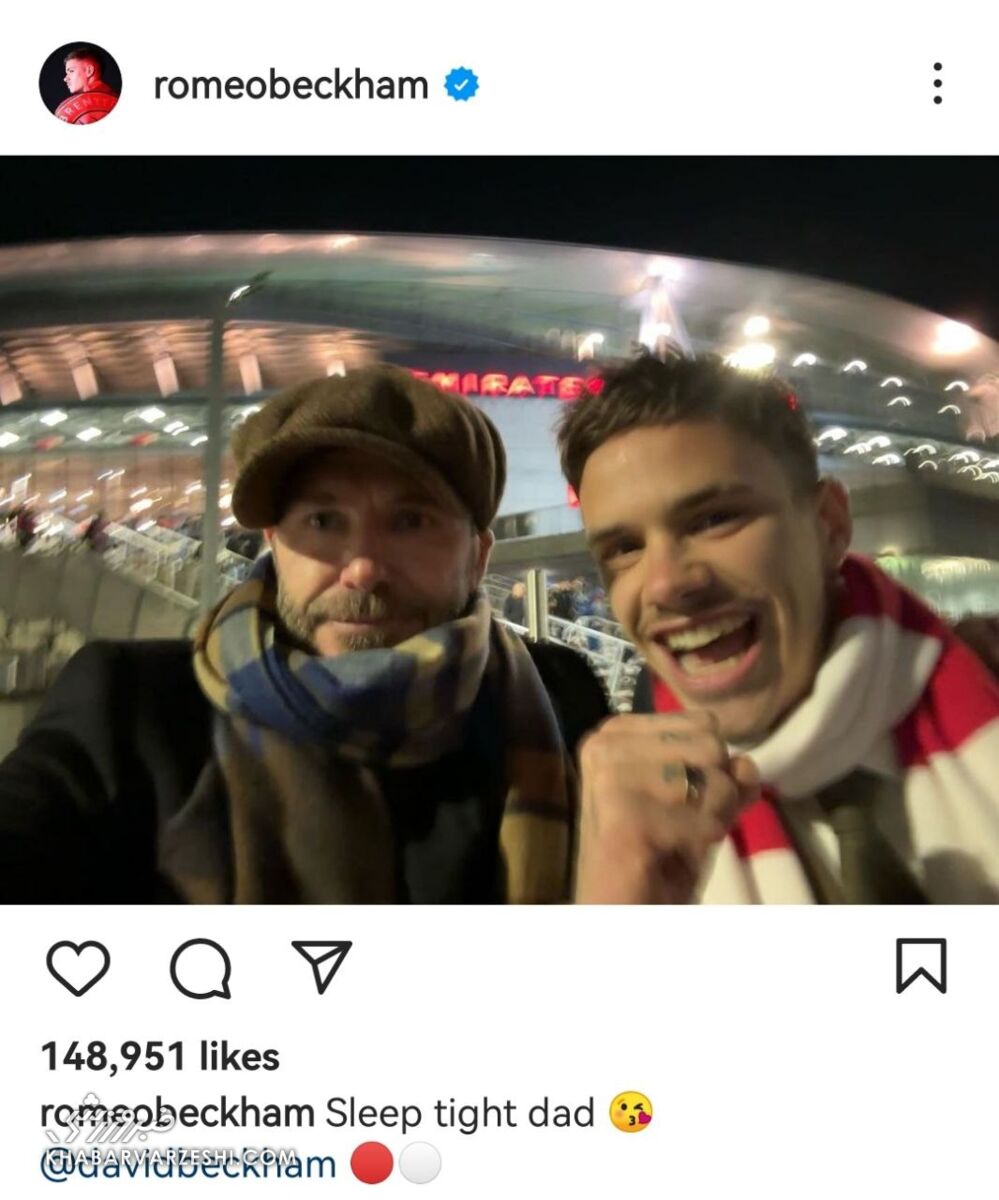Open the post's three-dot overflow menu
Viewport: 999px width, 1200px height.
click(x=936, y=84)
